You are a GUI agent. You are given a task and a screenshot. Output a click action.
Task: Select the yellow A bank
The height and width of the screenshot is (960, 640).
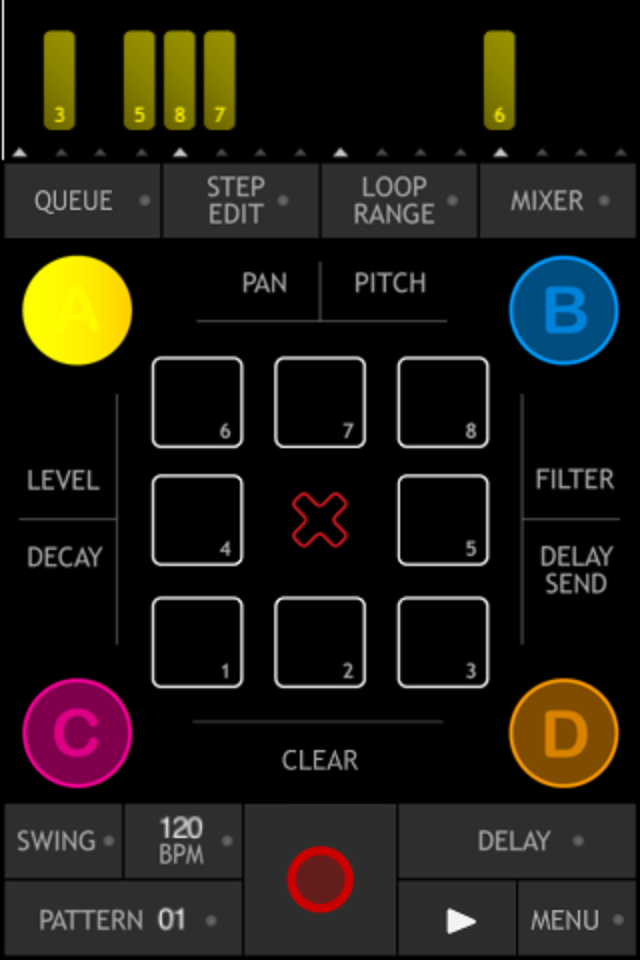77,310
